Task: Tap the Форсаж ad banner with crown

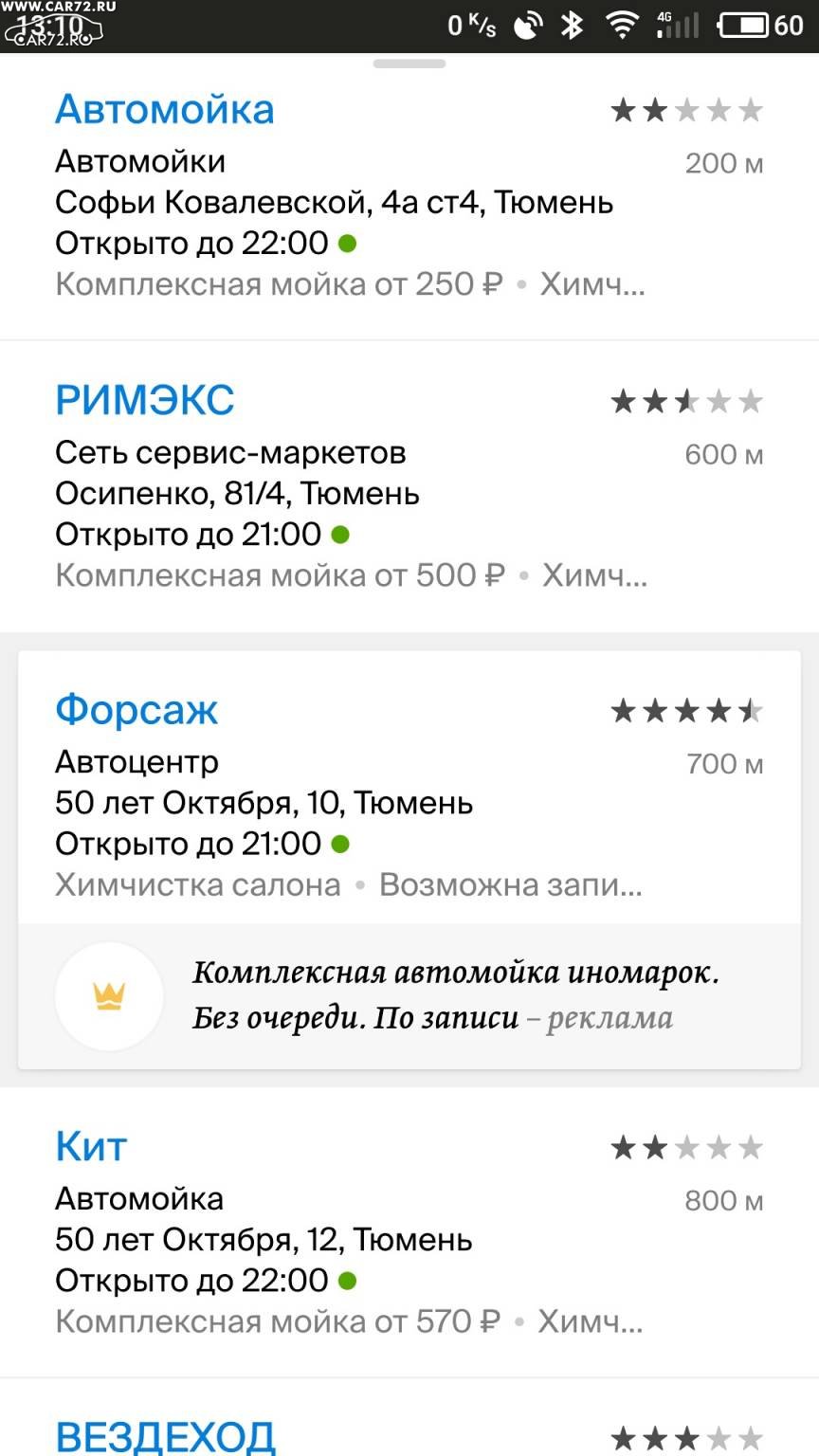Action: (409, 996)
